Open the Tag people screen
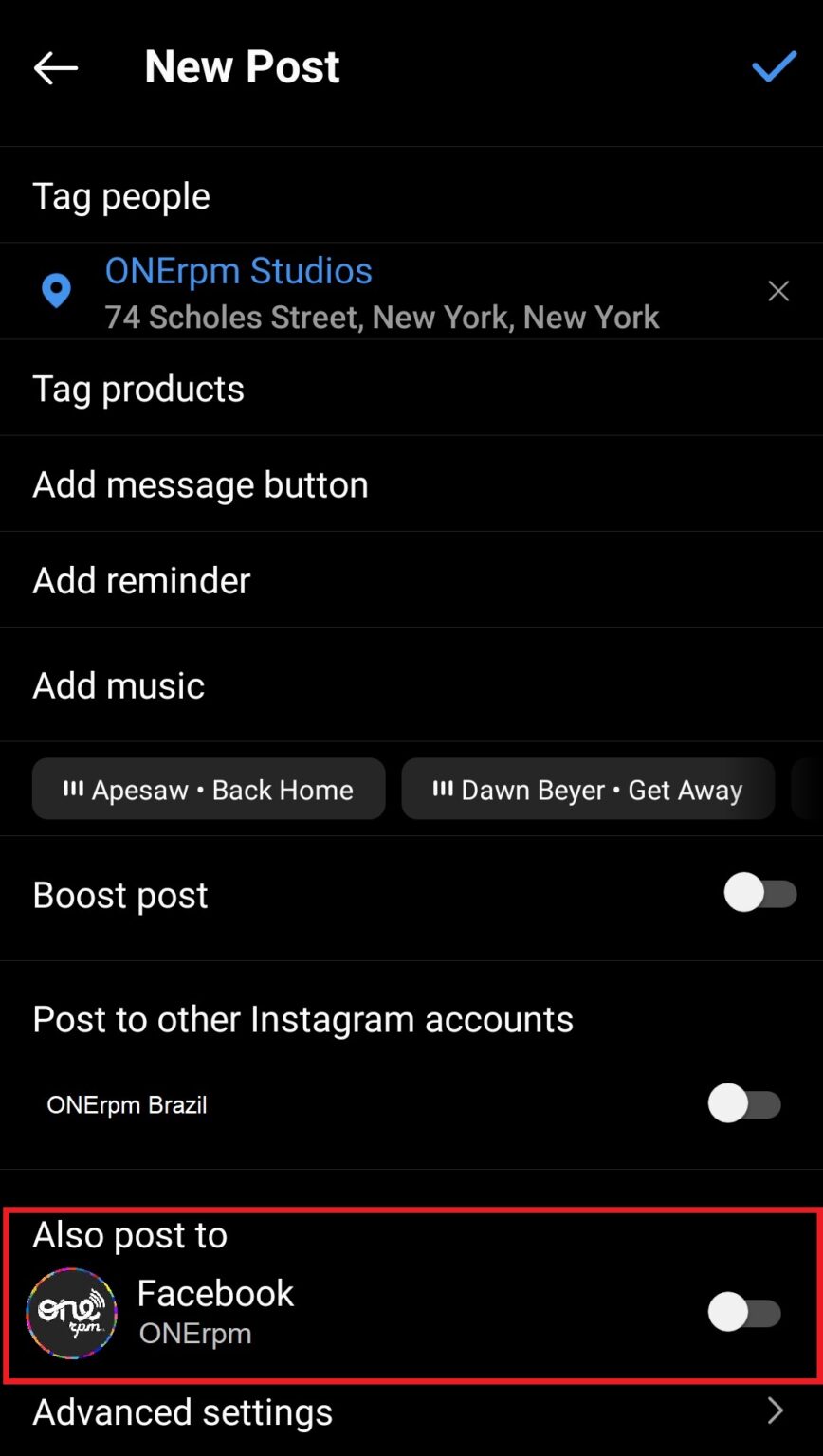 tap(120, 195)
